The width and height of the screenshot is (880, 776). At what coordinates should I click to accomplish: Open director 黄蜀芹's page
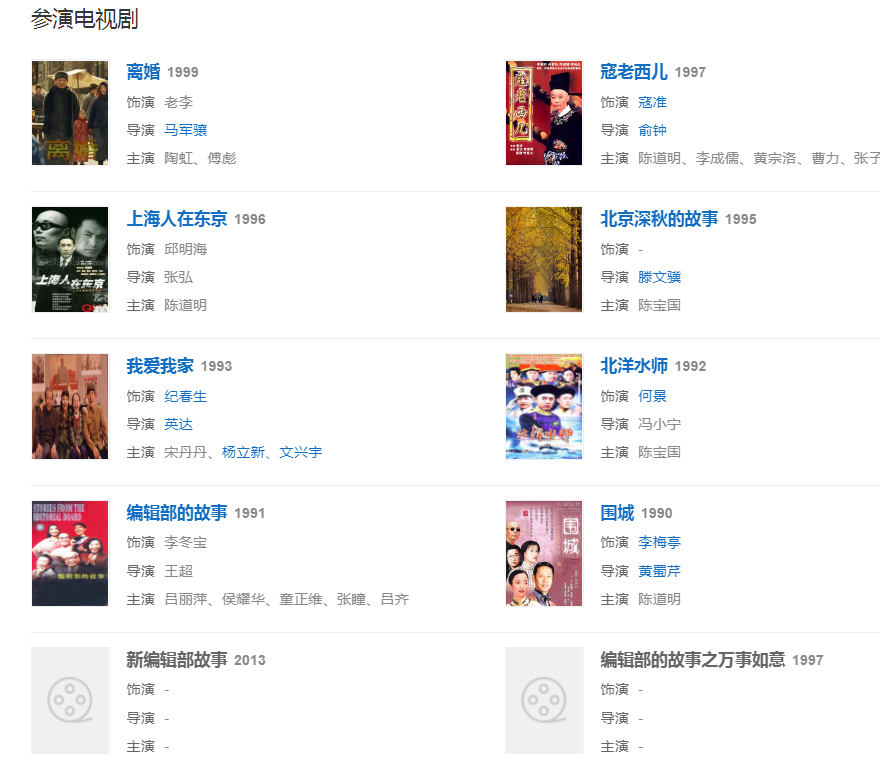[x=659, y=571]
